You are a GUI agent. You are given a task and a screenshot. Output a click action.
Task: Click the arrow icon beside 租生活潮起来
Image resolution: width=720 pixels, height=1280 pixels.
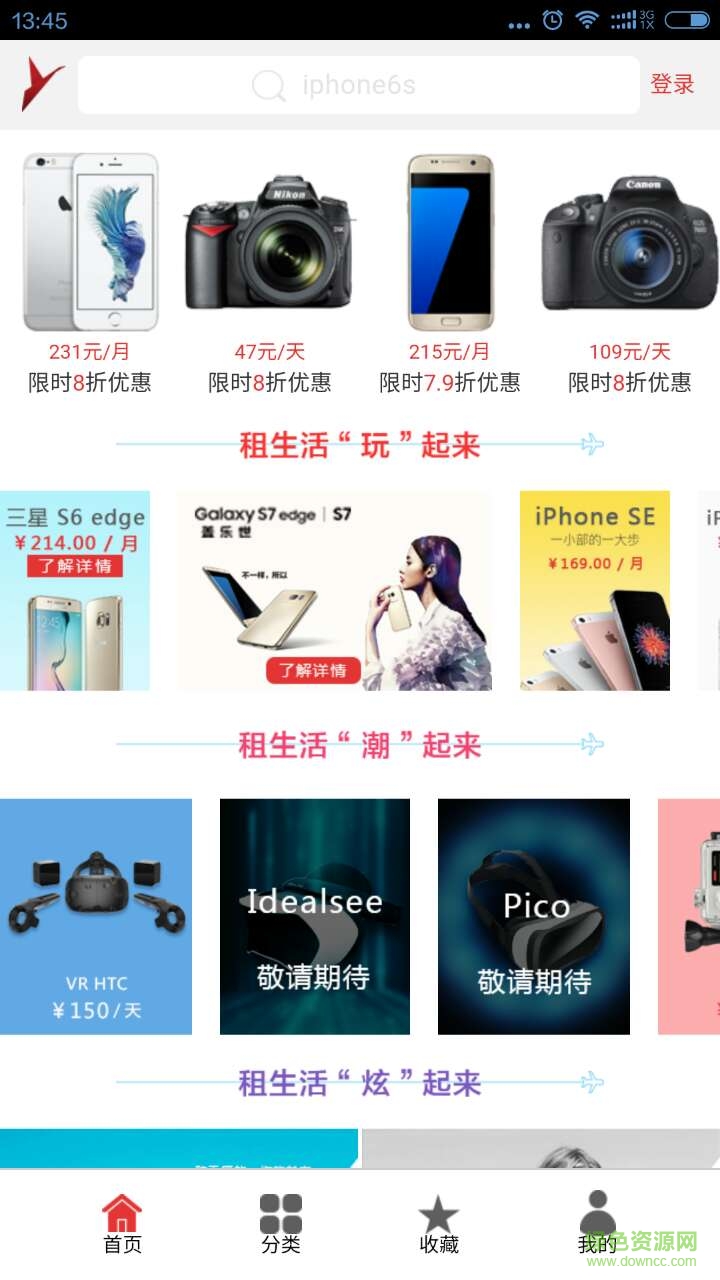tap(592, 744)
